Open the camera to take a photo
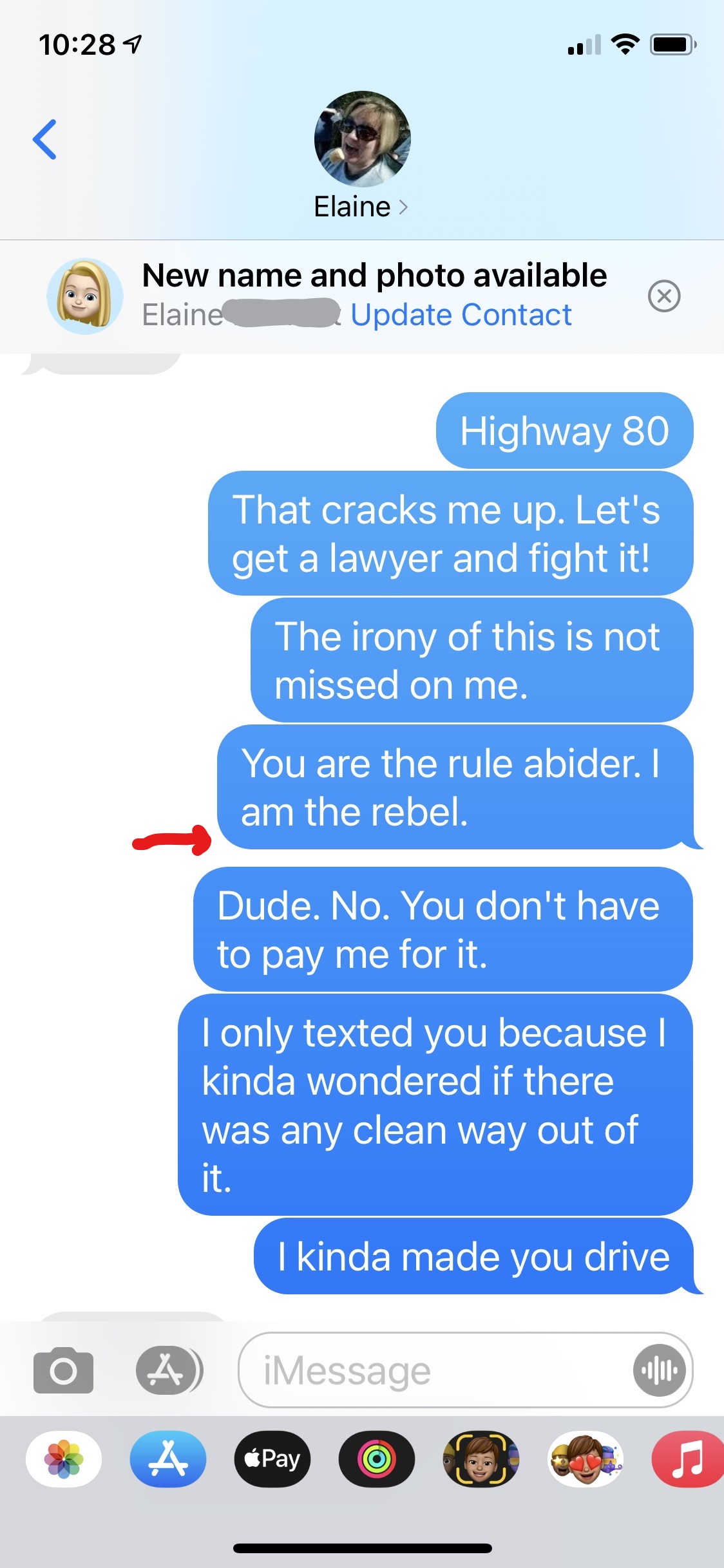The width and height of the screenshot is (724, 1568). 63,1370
